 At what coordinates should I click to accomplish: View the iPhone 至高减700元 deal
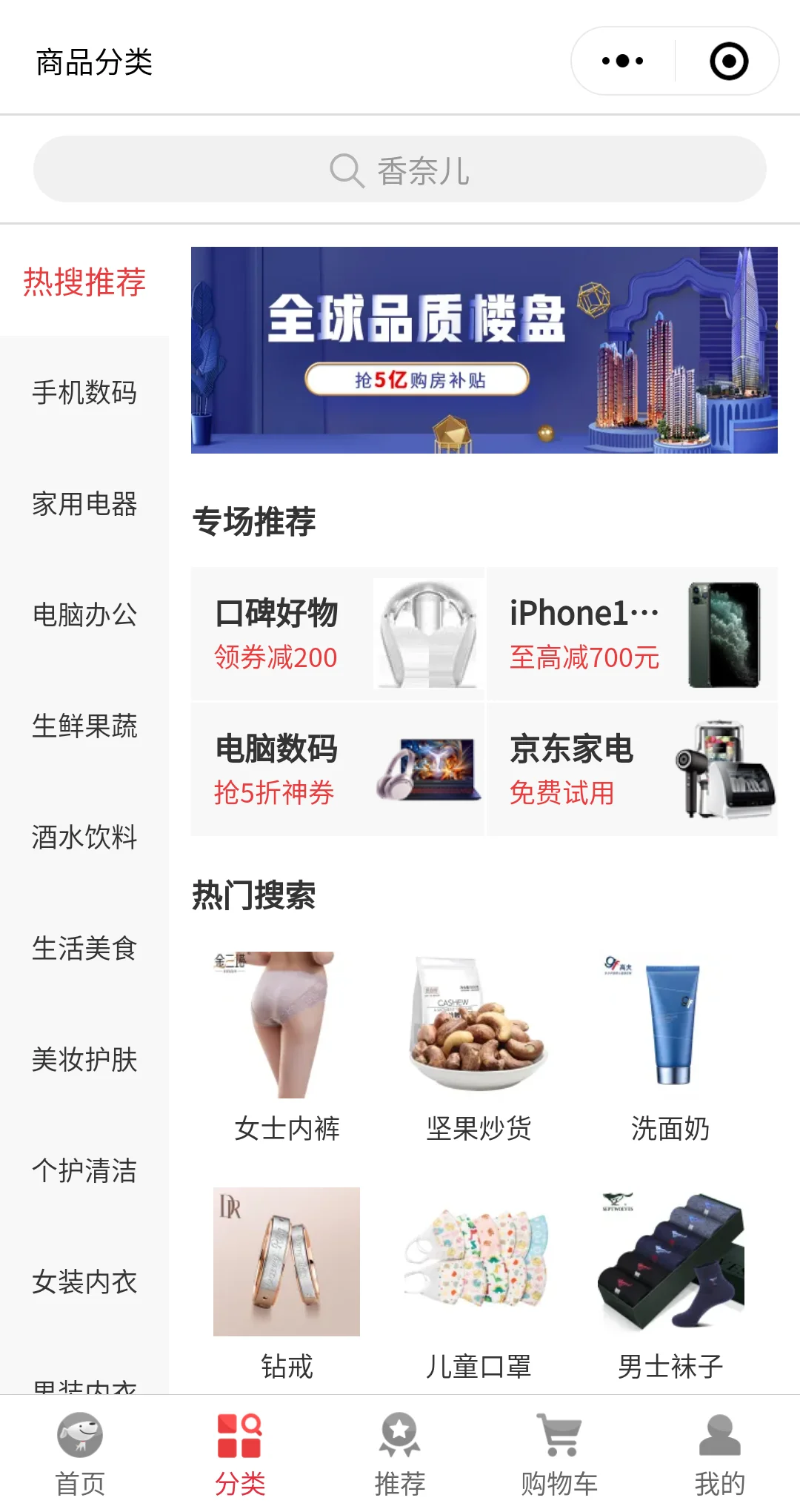pyautogui.click(x=633, y=634)
